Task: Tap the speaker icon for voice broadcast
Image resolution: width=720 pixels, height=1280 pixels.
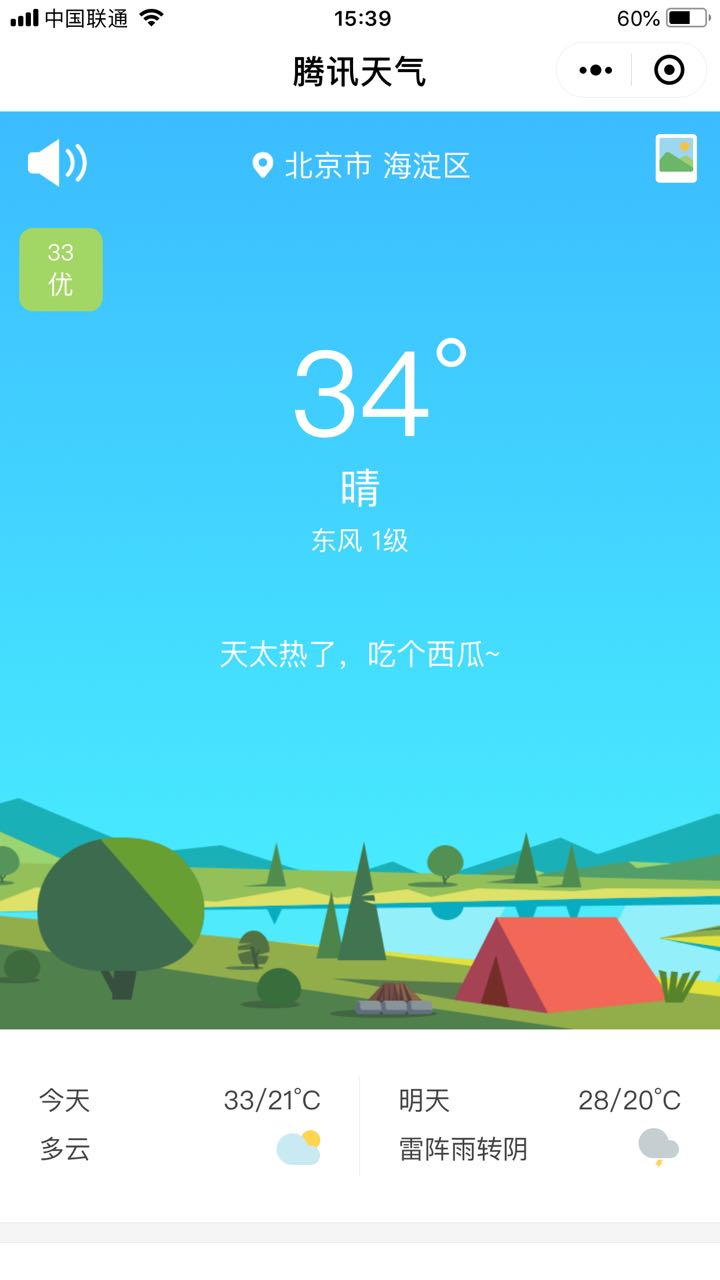Action: click(x=57, y=163)
